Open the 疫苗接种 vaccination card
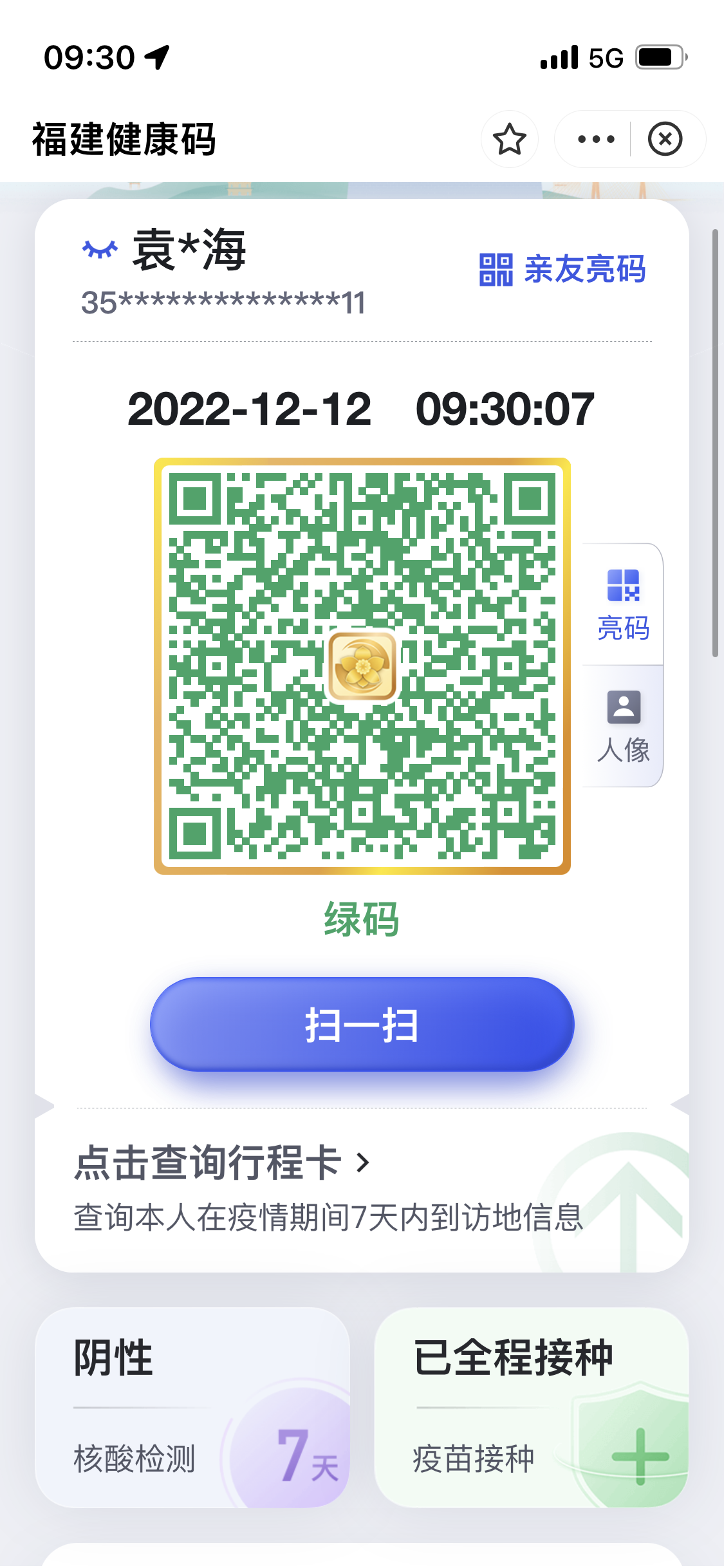Screen dimensions: 724x1568 coord(532,1407)
